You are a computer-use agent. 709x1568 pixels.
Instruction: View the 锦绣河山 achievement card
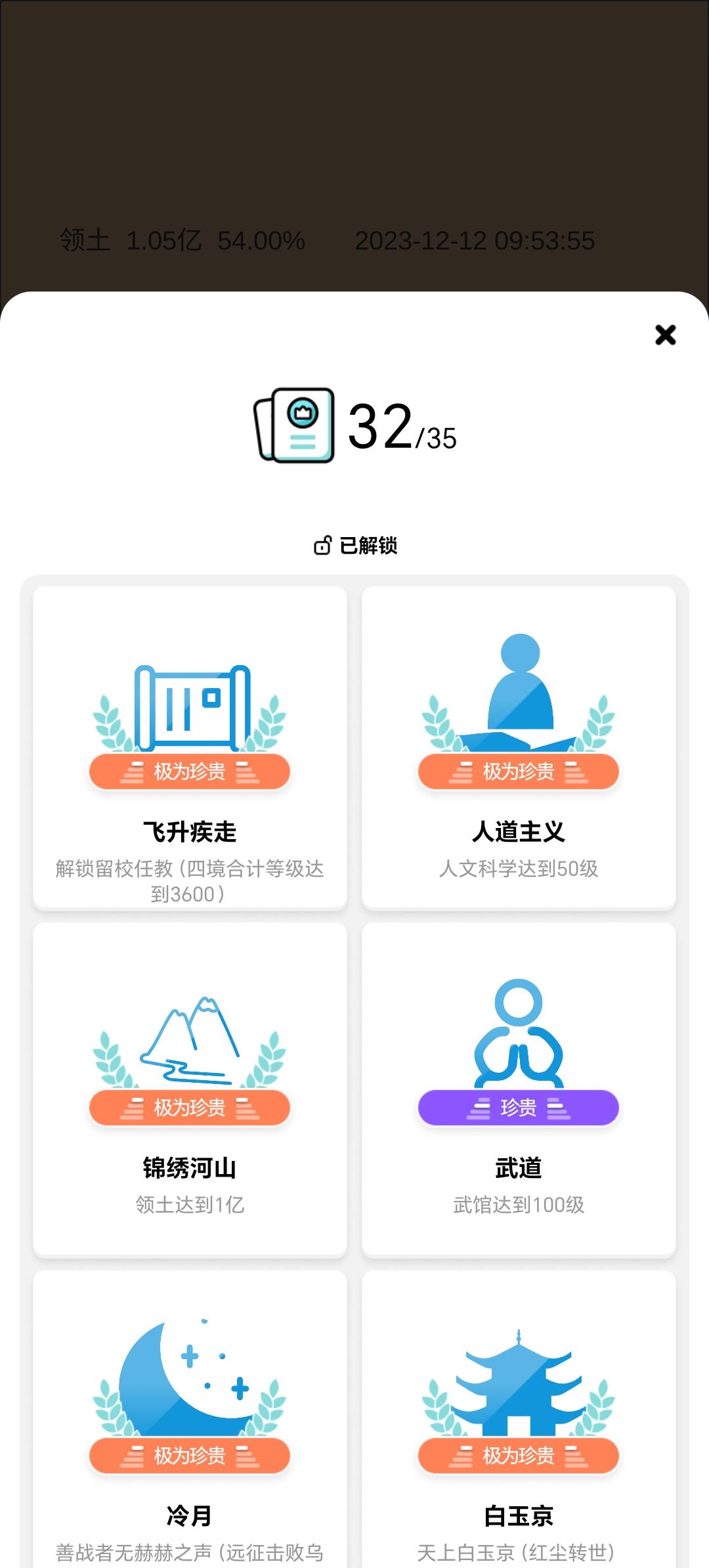click(190, 1089)
